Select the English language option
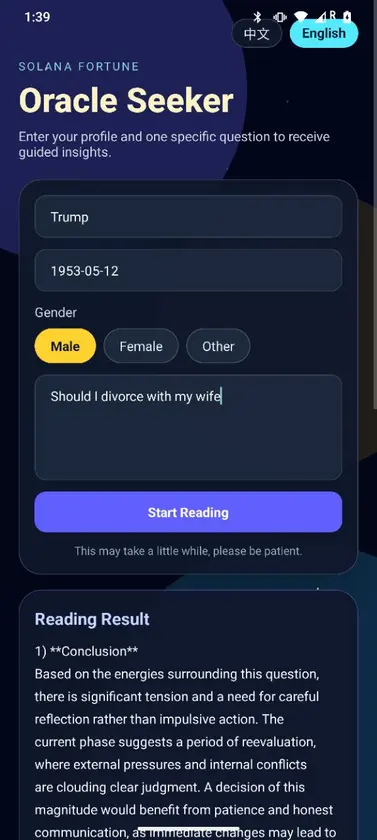Image resolution: width=377 pixels, height=840 pixels. tap(323, 33)
